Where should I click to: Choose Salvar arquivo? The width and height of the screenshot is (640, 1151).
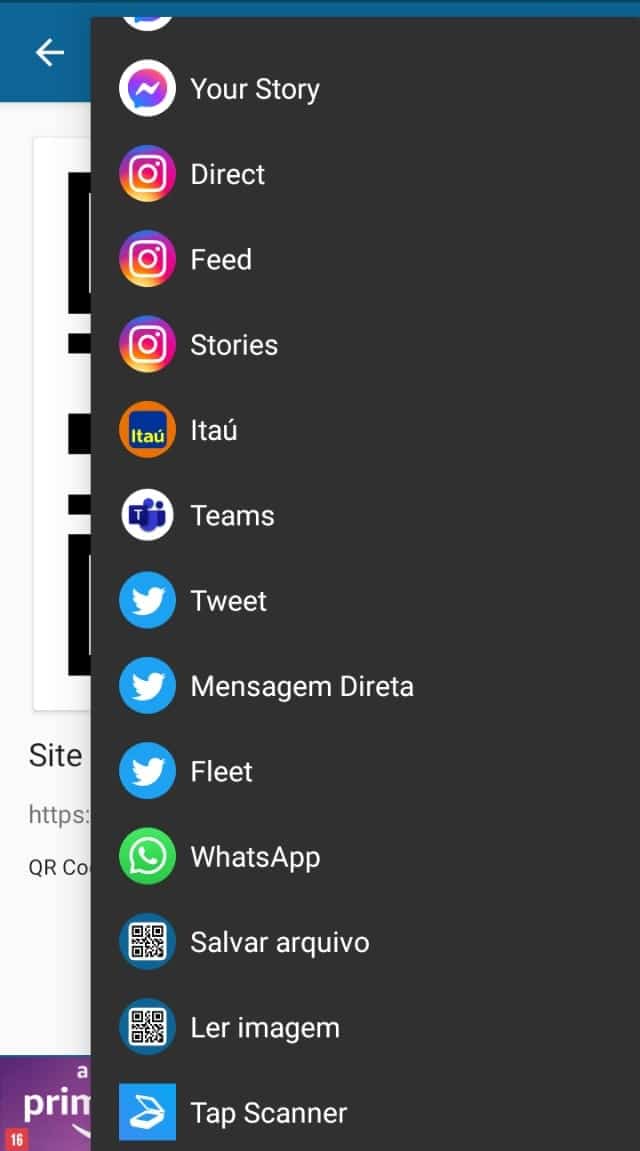point(279,943)
